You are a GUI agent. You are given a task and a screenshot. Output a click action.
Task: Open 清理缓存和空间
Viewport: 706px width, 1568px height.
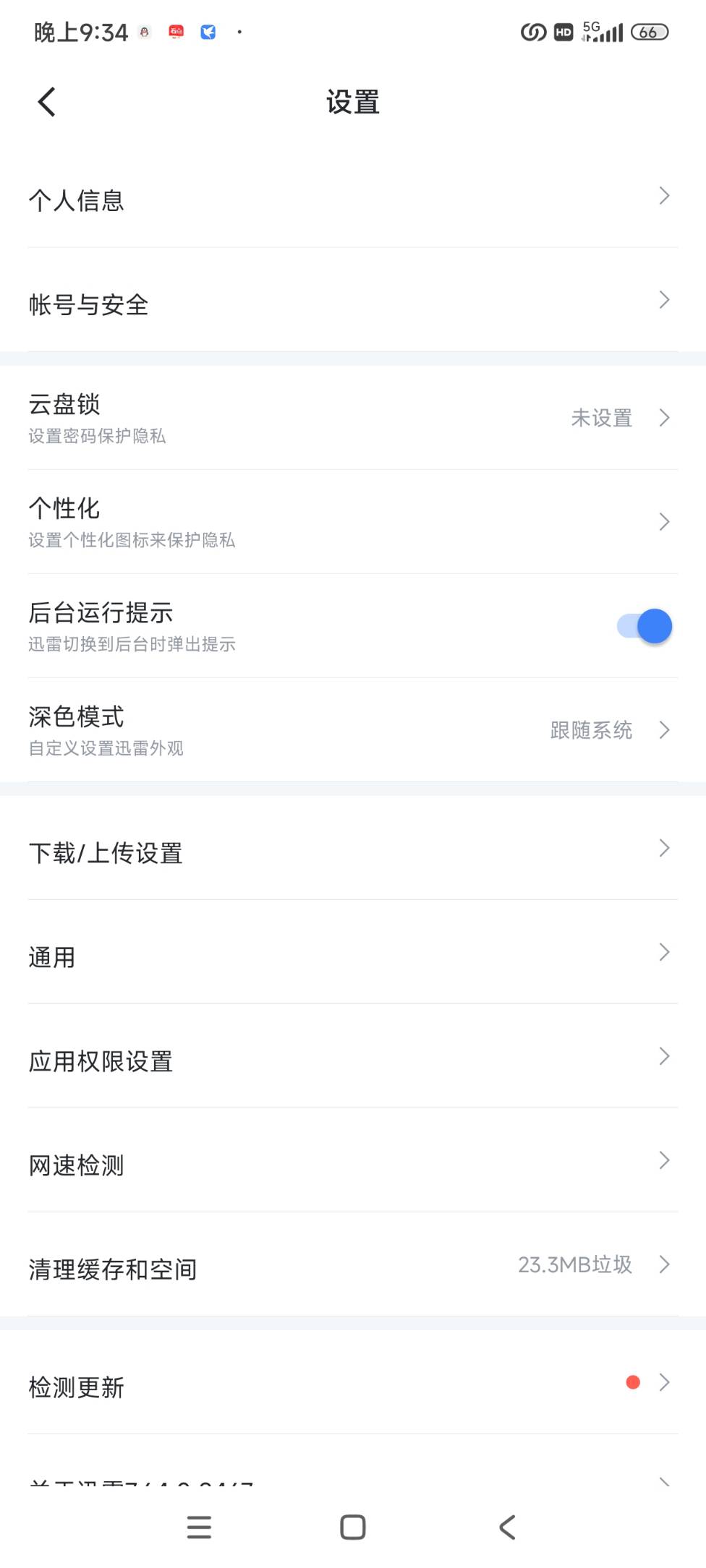[353, 1264]
